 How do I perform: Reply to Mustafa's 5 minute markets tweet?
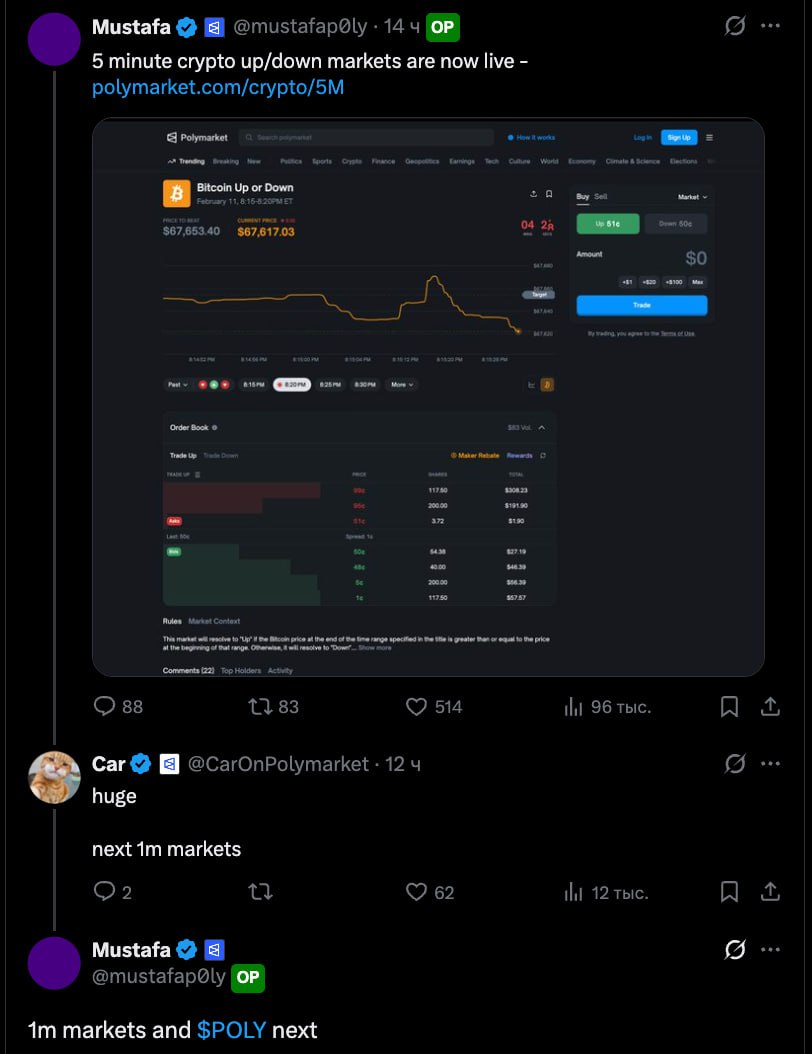pos(105,707)
